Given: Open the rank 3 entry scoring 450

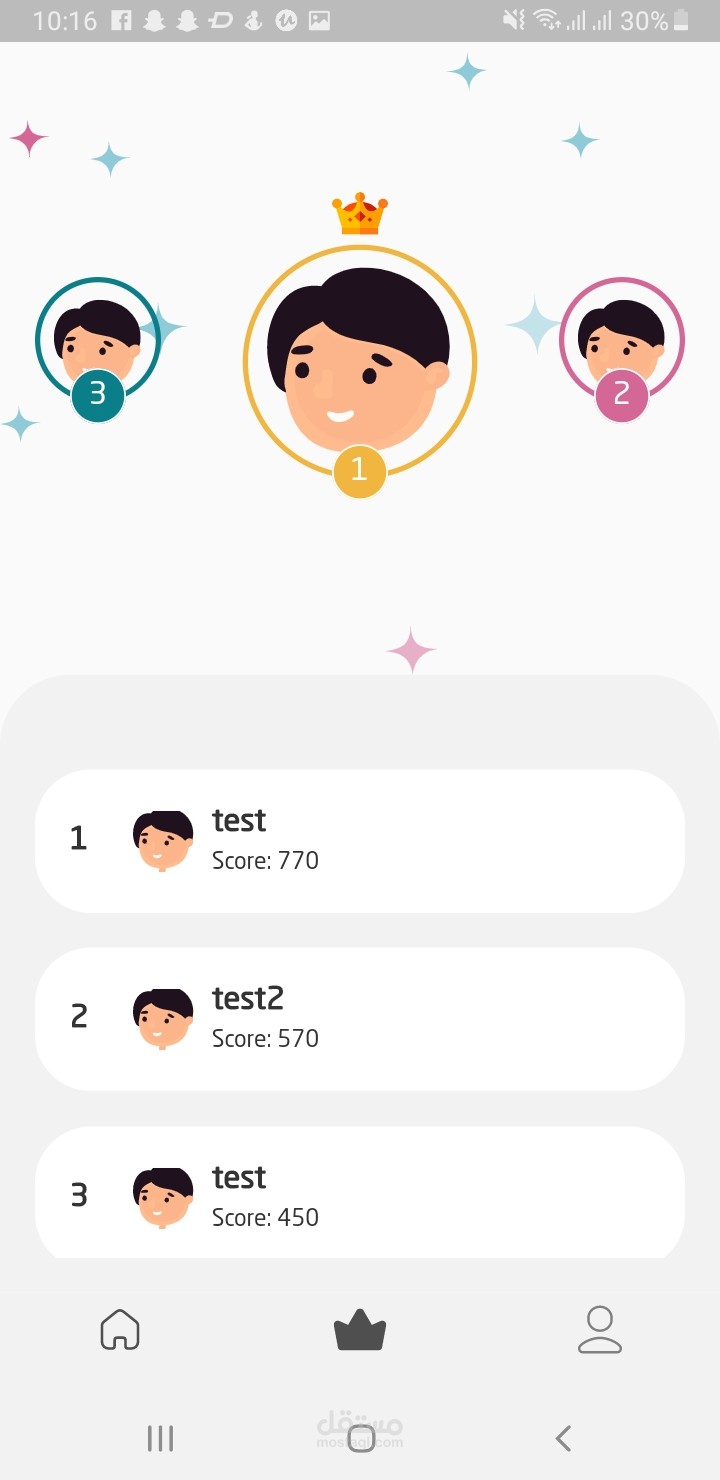Looking at the screenshot, I should click(x=360, y=1192).
